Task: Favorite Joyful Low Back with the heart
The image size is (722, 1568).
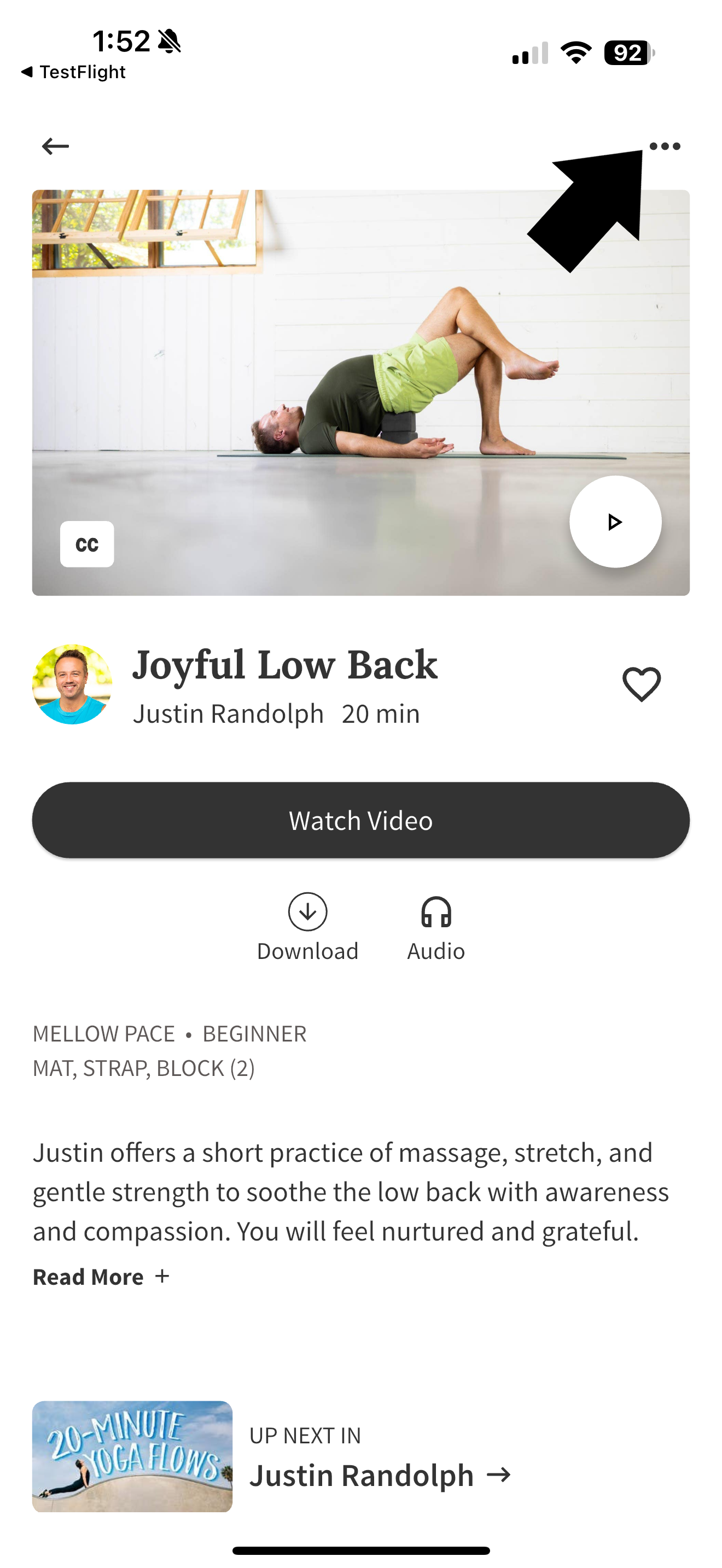Action: tap(641, 684)
